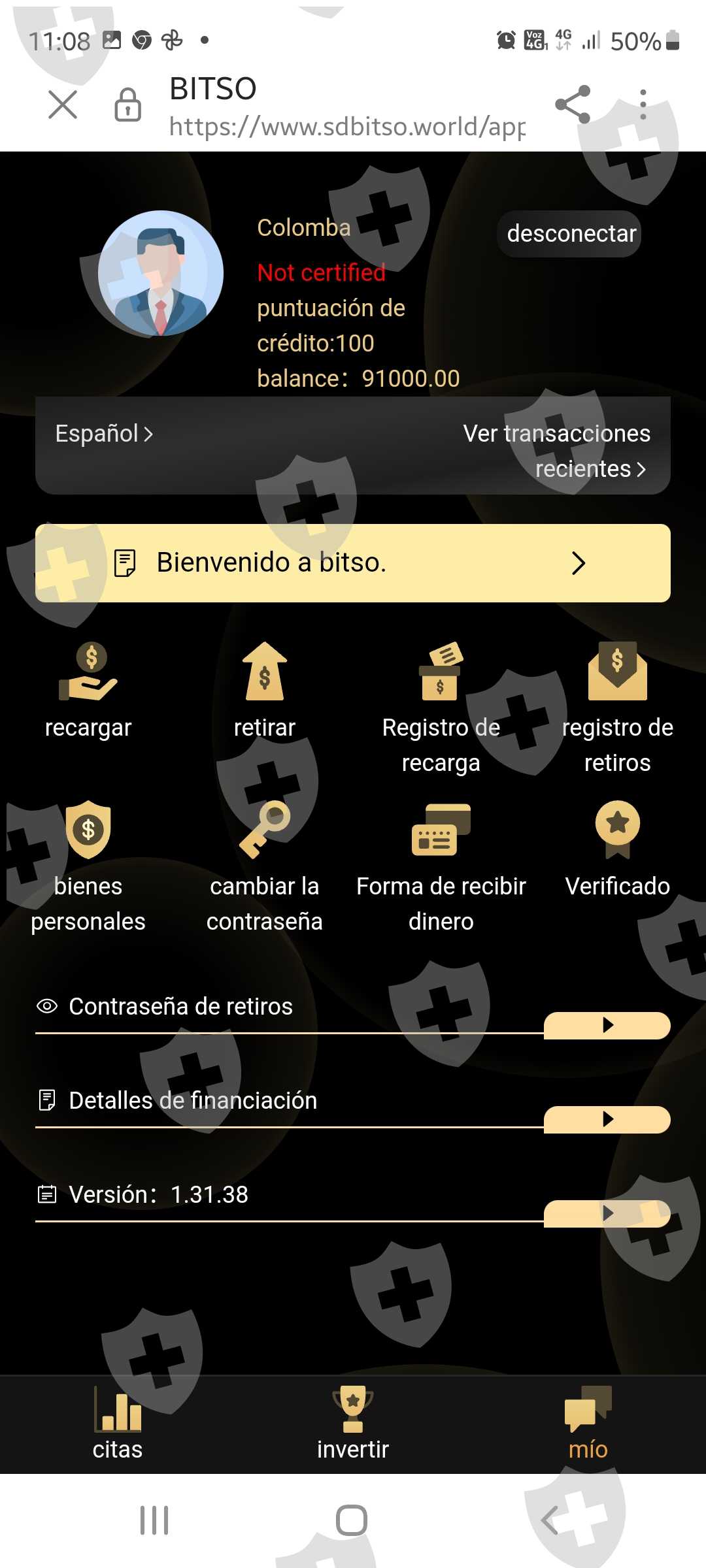This screenshot has height=1568, width=706.
Task: Close the BITSO browser tab
Action: 63,105
